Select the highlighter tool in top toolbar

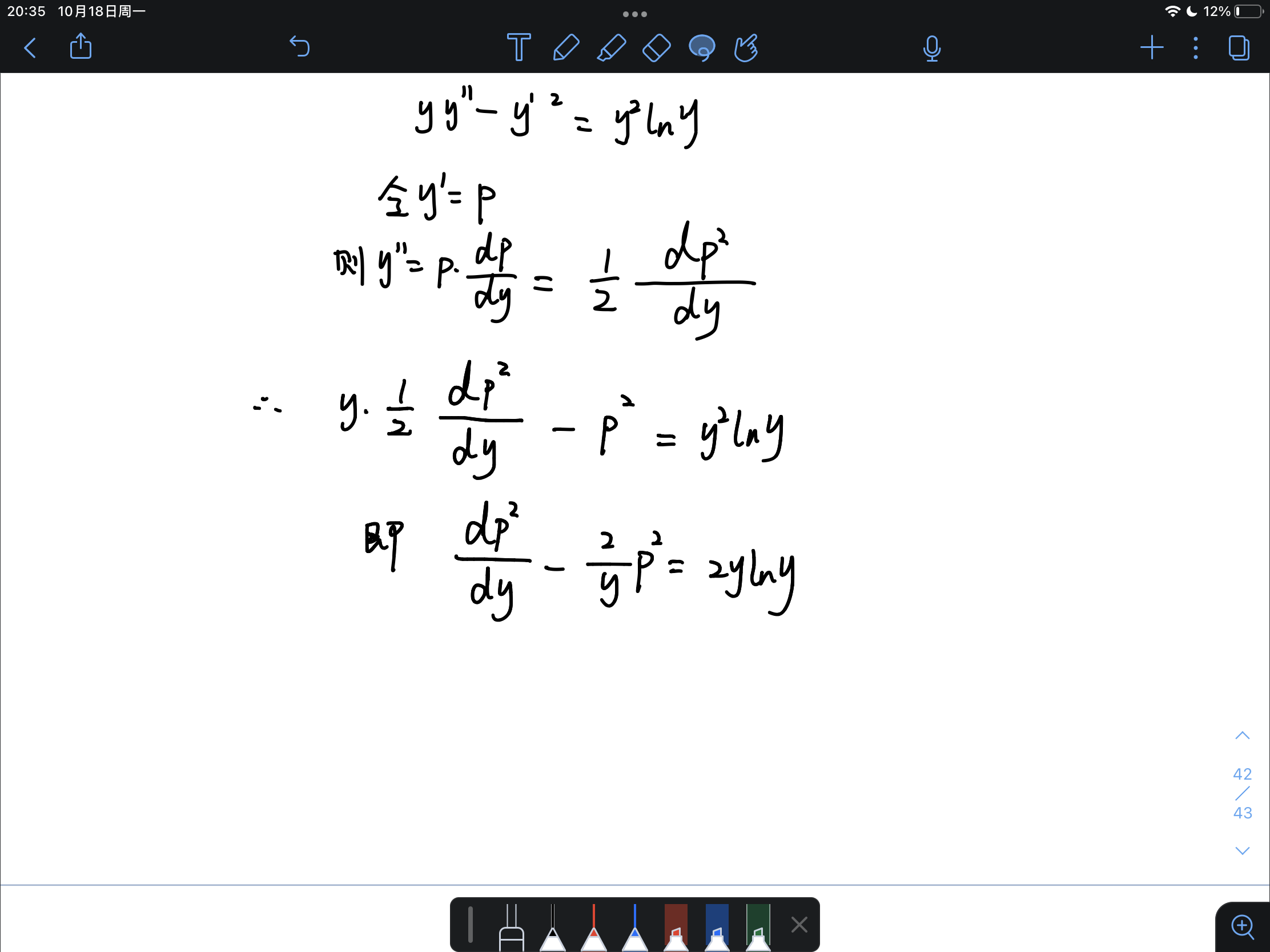(612, 47)
